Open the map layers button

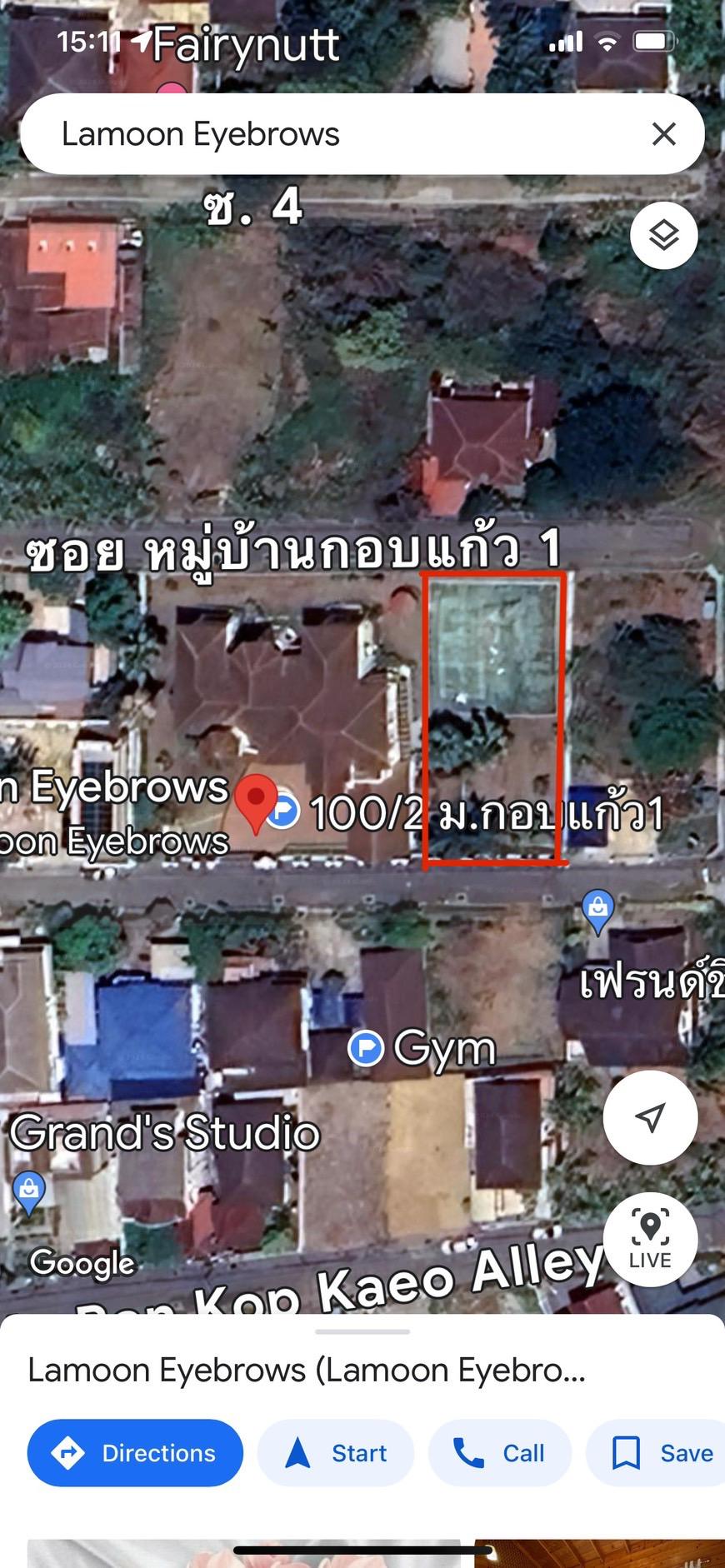pyautogui.click(x=663, y=236)
